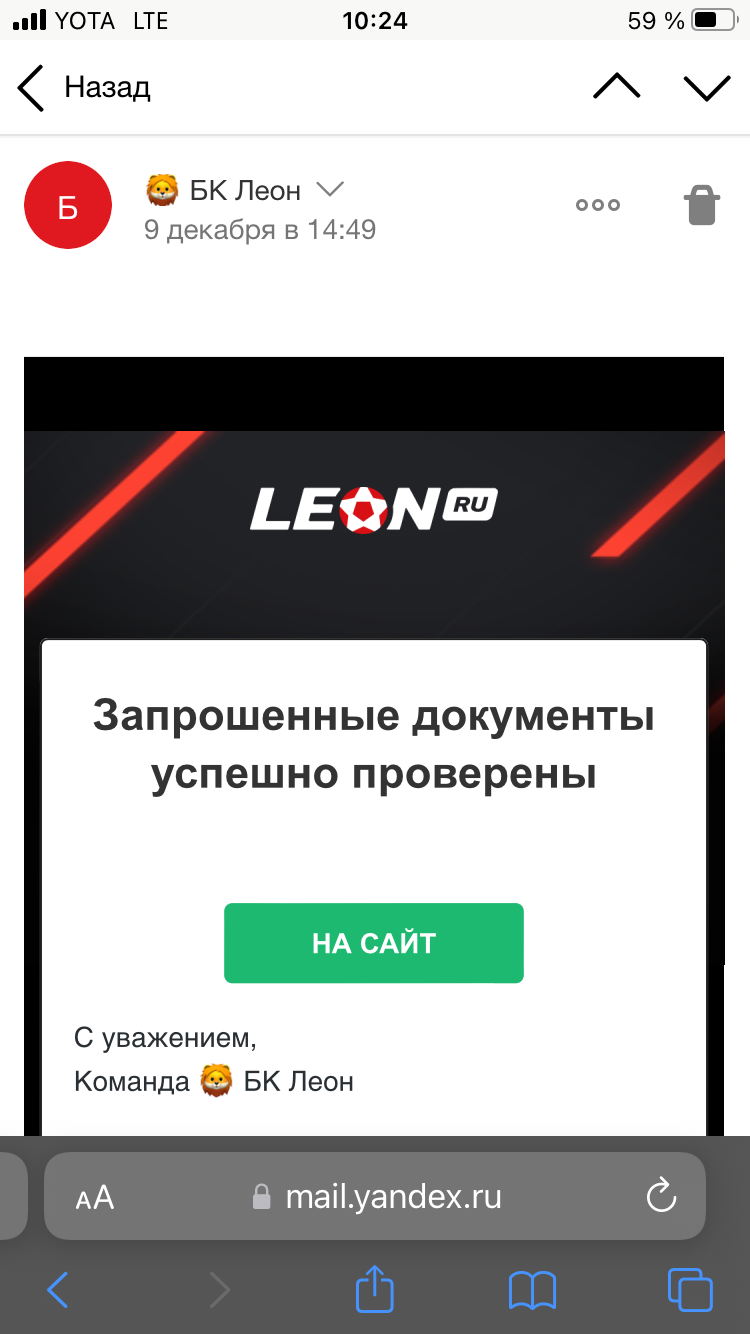The height and width of the screenshot is (1334, 750).
Task: Open the three-dot more options menu
Action: (598, 205)
